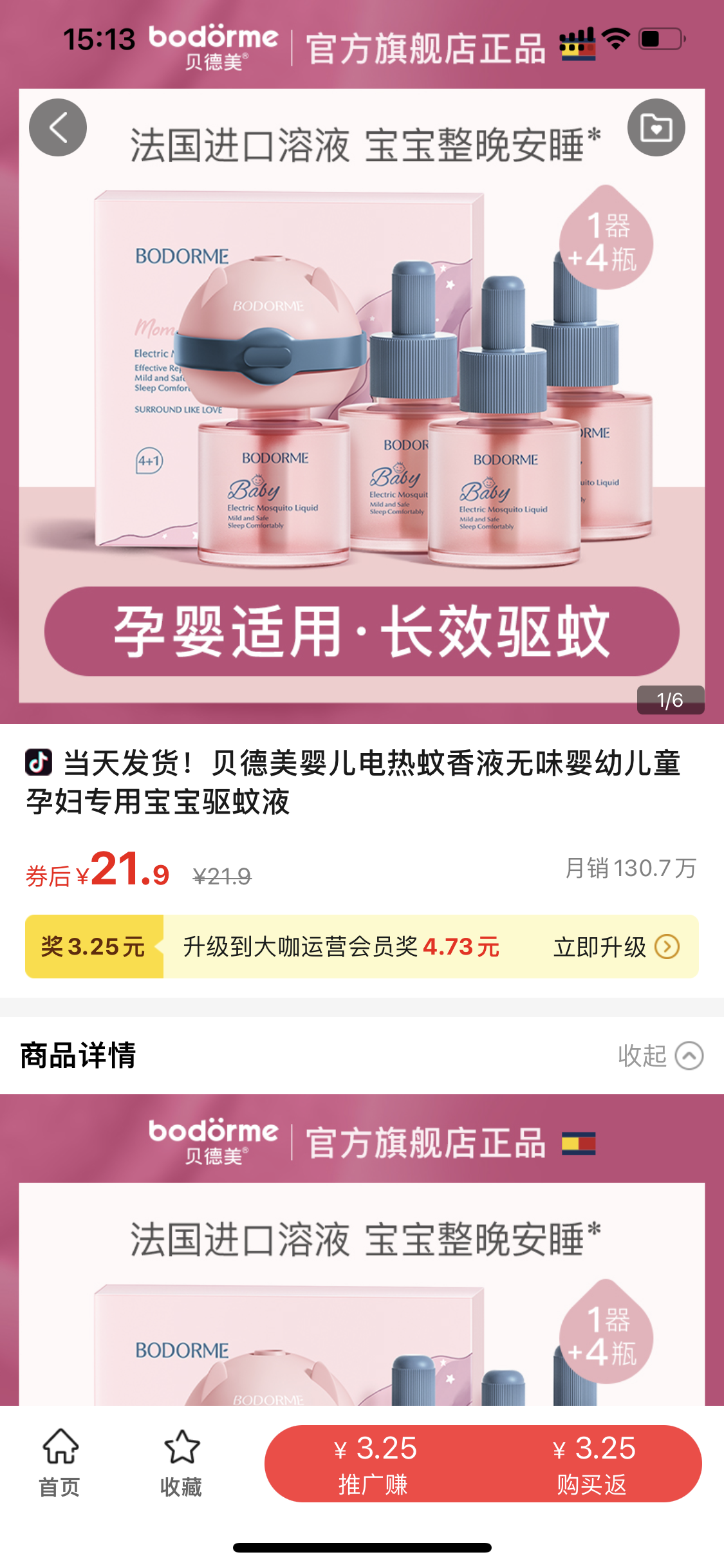Save the product image via folder icon
This screenshot has height=1568, width=724.
(656, 127)
